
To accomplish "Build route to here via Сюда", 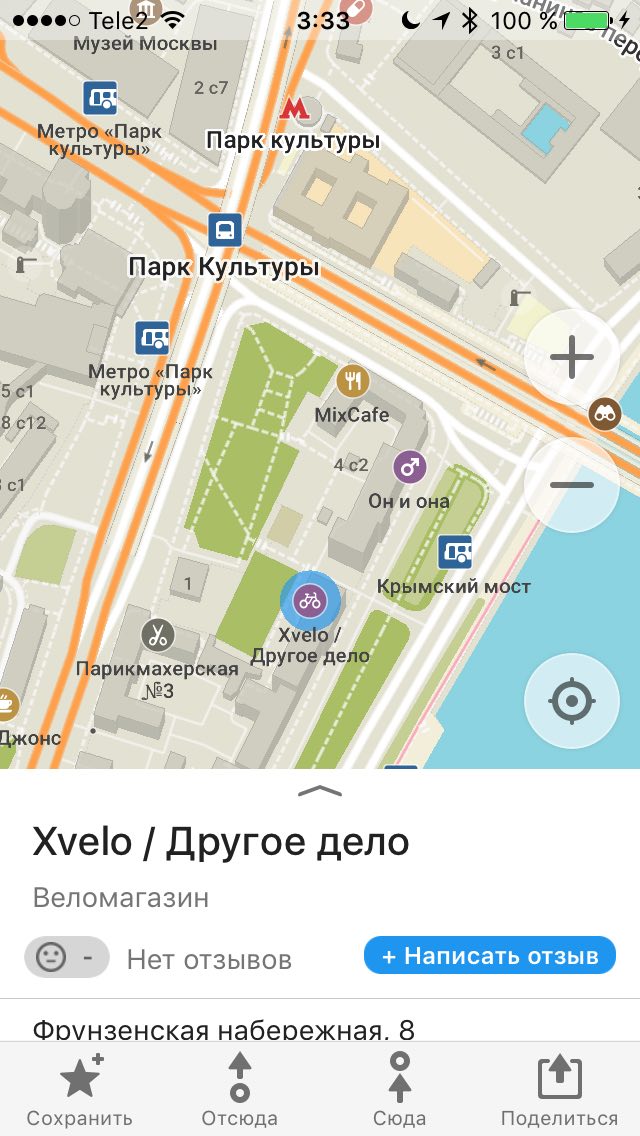I will click(399, 1089).
